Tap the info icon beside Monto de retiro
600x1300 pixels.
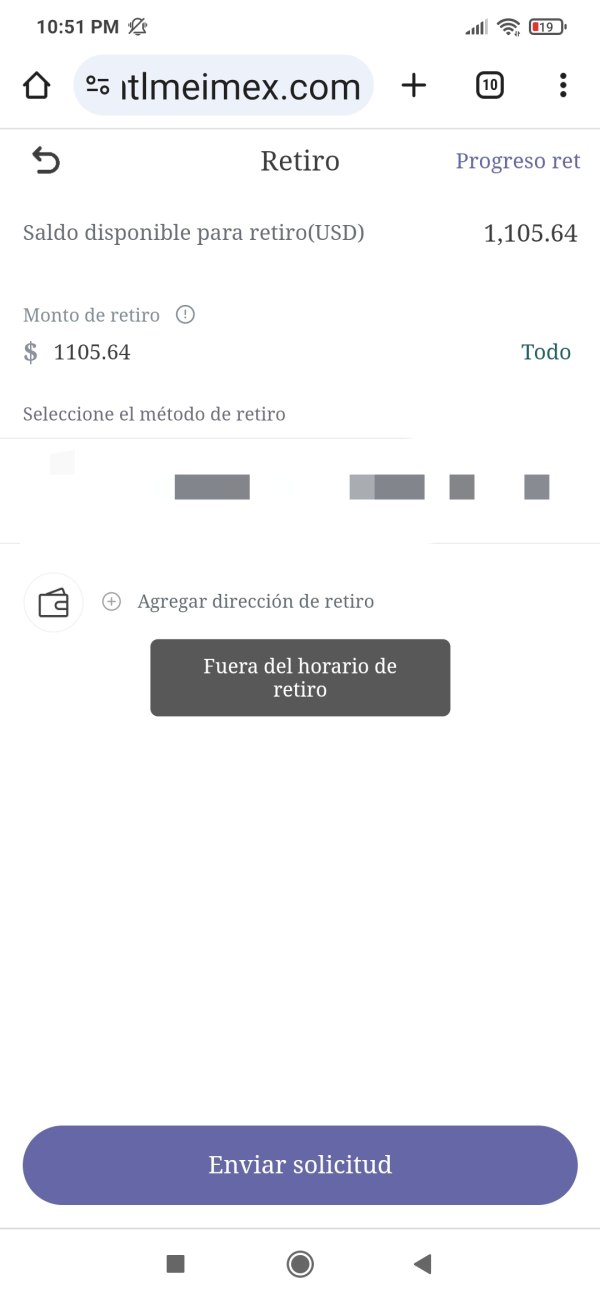tap(185, 315)
